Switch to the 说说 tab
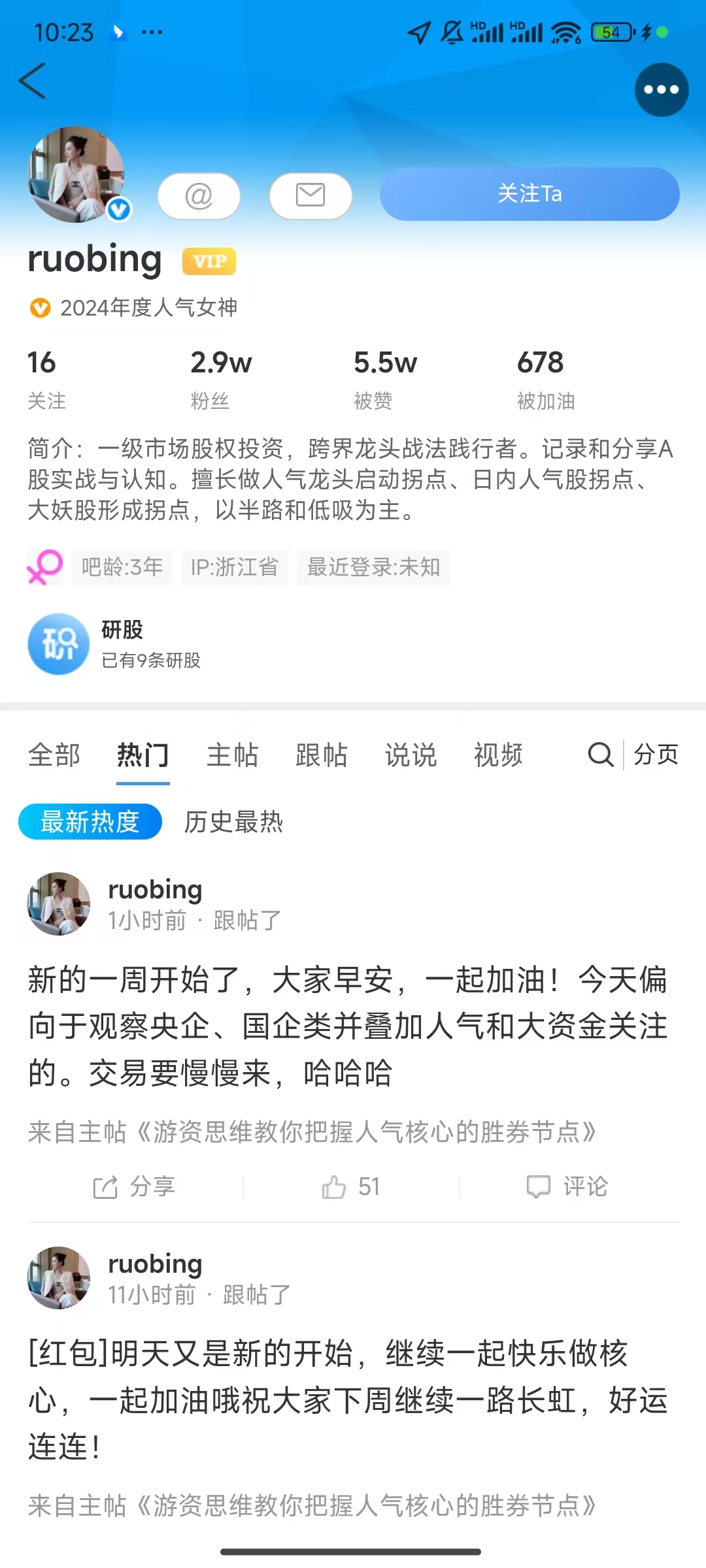This screenshot has height=1568, width=706. click(411, 755)
